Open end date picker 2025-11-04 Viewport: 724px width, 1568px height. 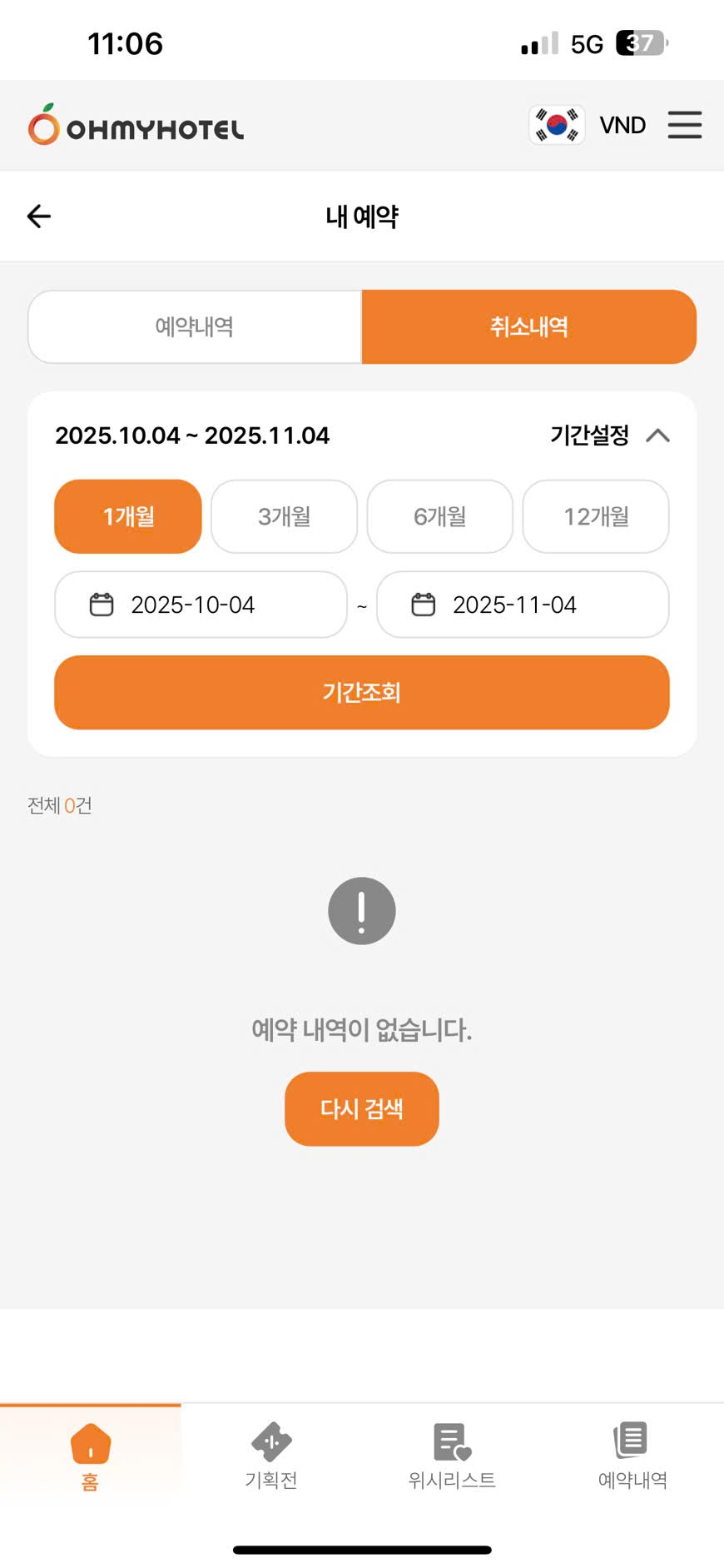pos(523,605)
